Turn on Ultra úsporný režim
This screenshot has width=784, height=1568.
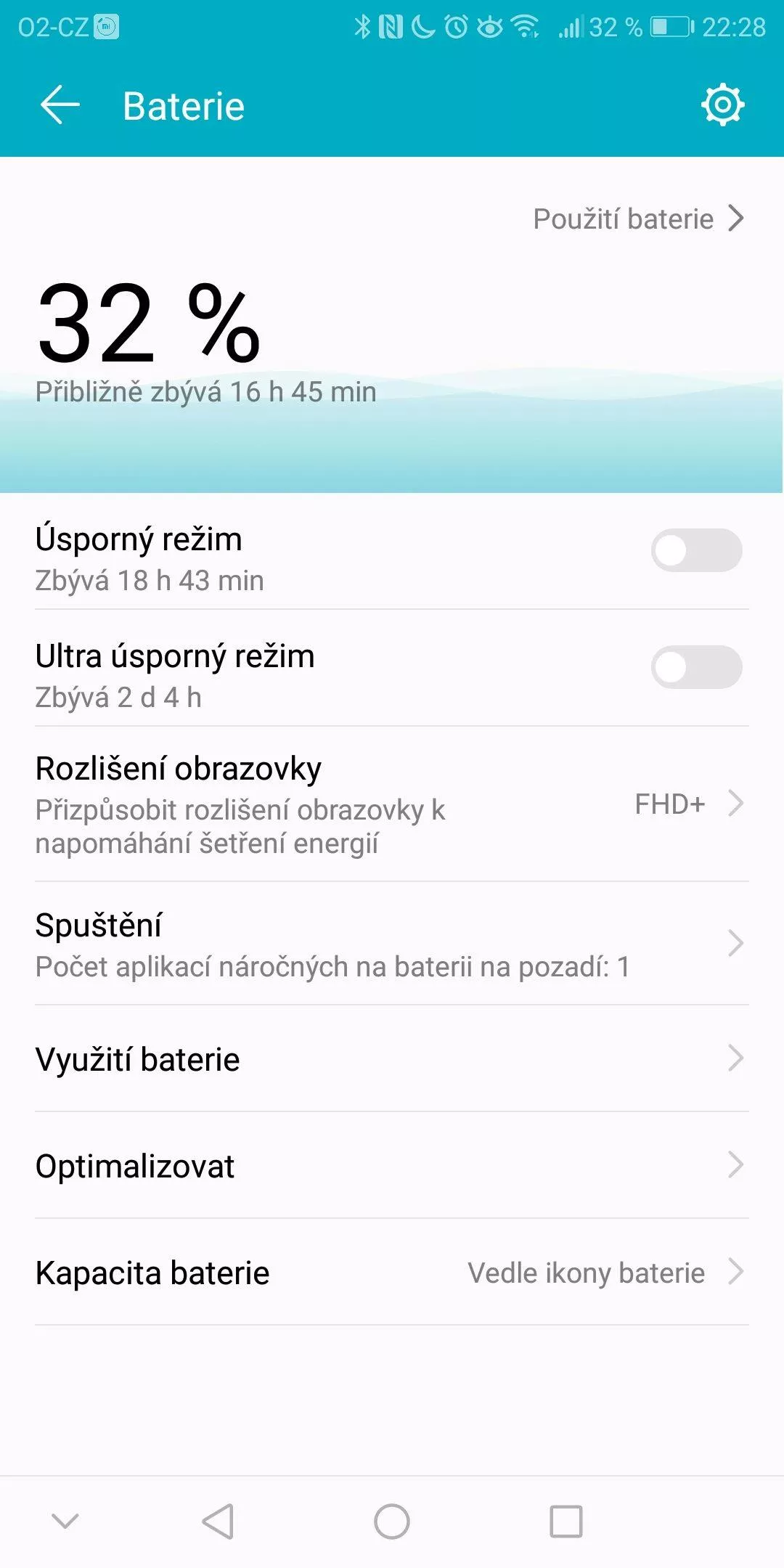[x=696, y=667]
